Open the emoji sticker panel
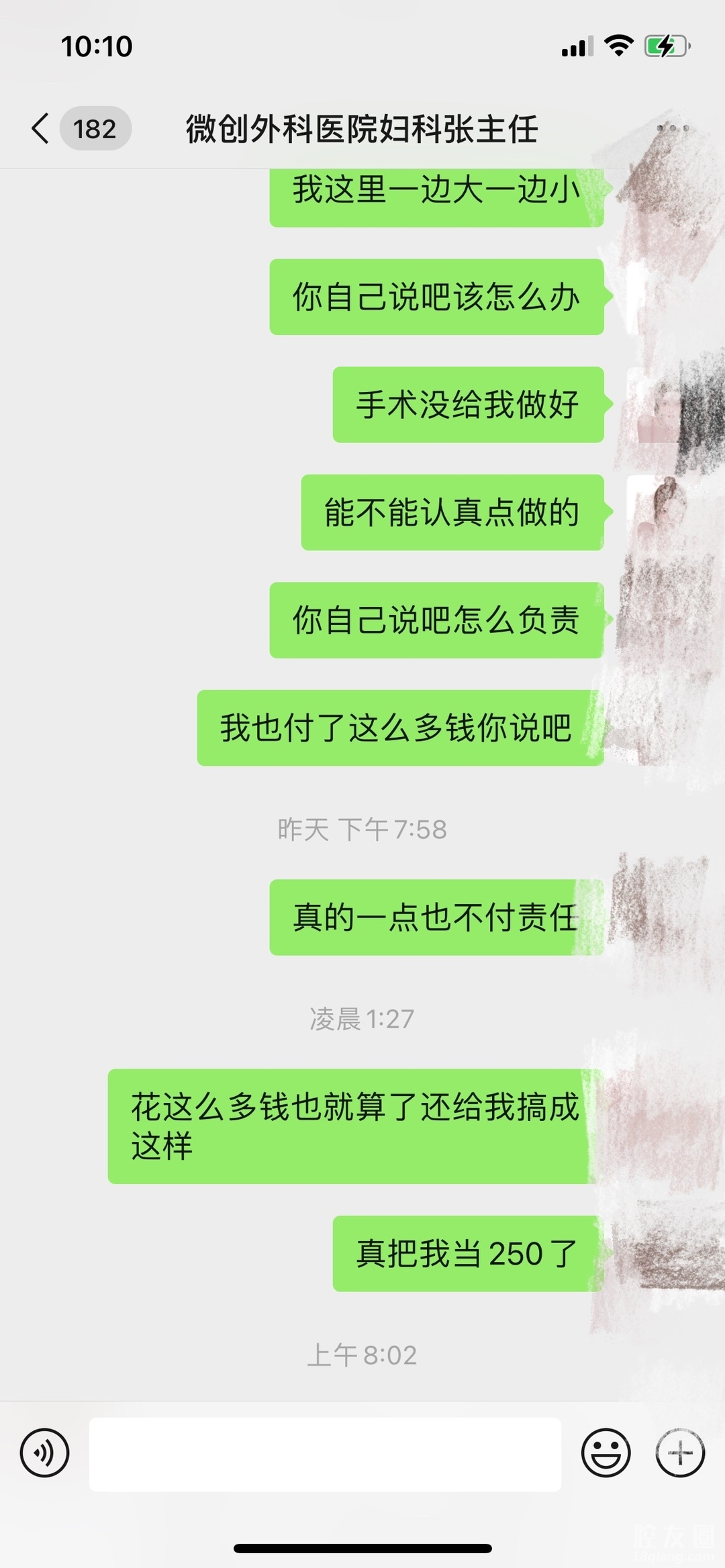The height and width of the screenshot is (1568, 725). 606,1453
